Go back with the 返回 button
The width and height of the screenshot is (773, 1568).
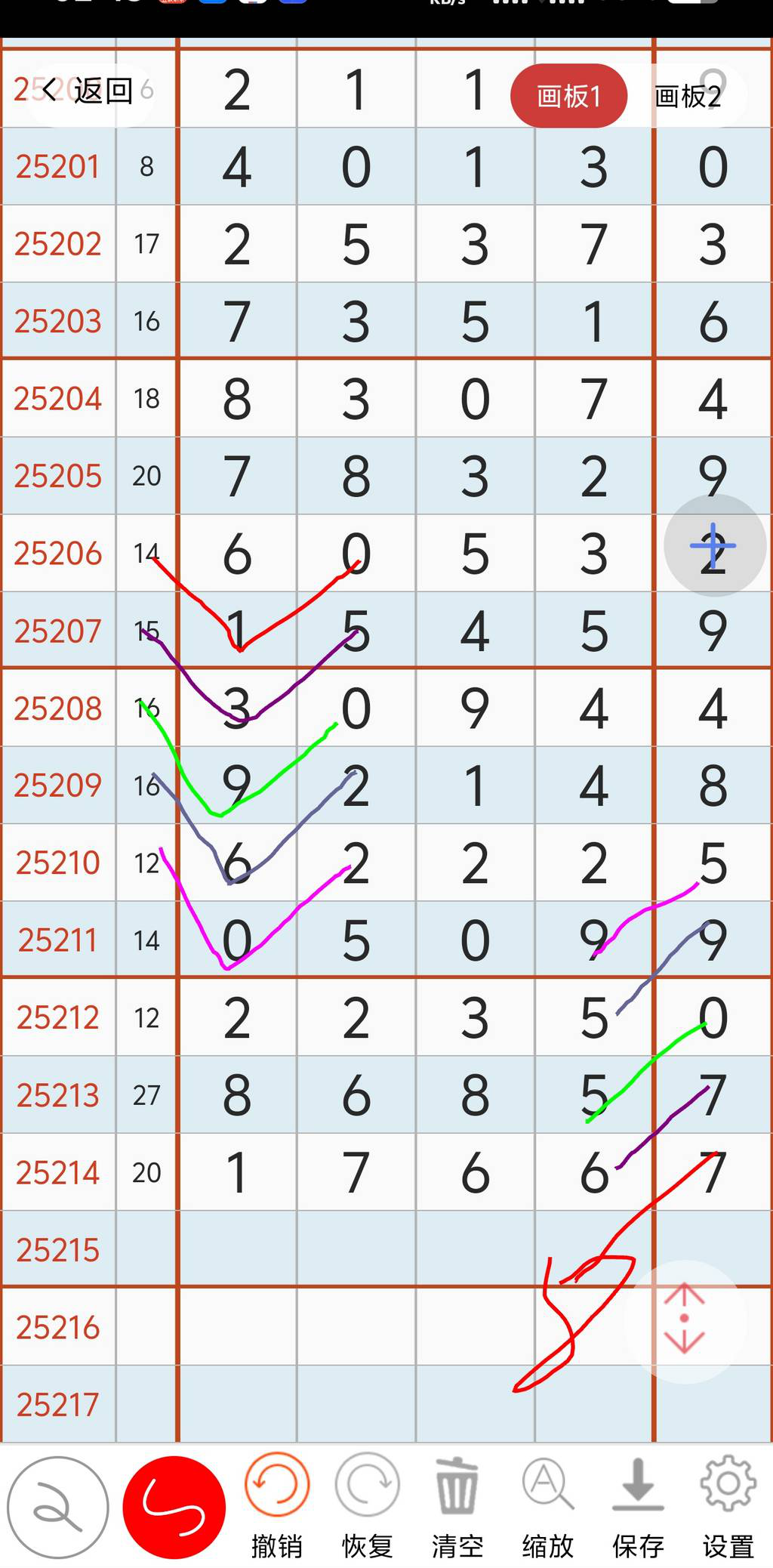point(89,91)
